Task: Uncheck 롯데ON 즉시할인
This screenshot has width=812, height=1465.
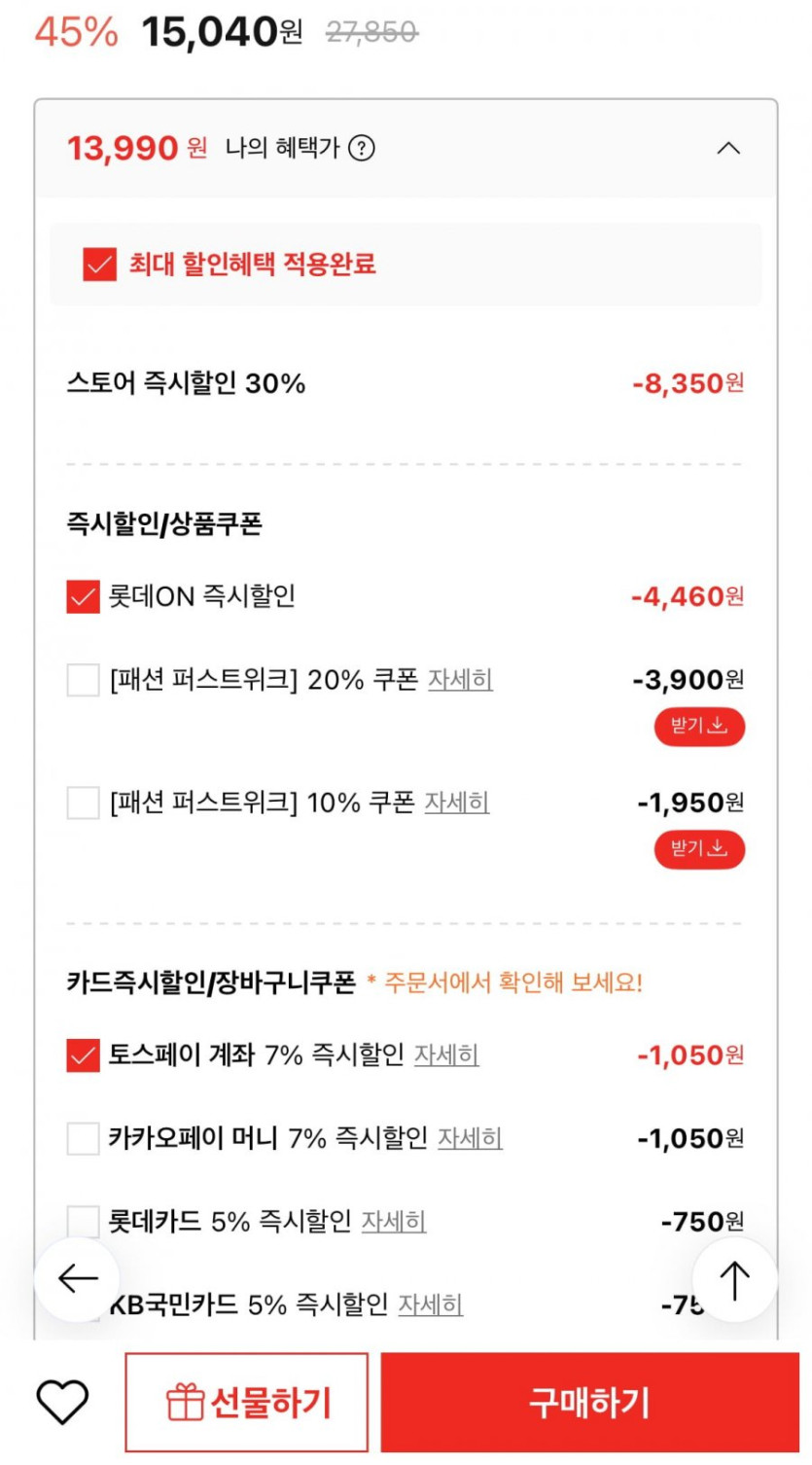Action: point(84,596)
